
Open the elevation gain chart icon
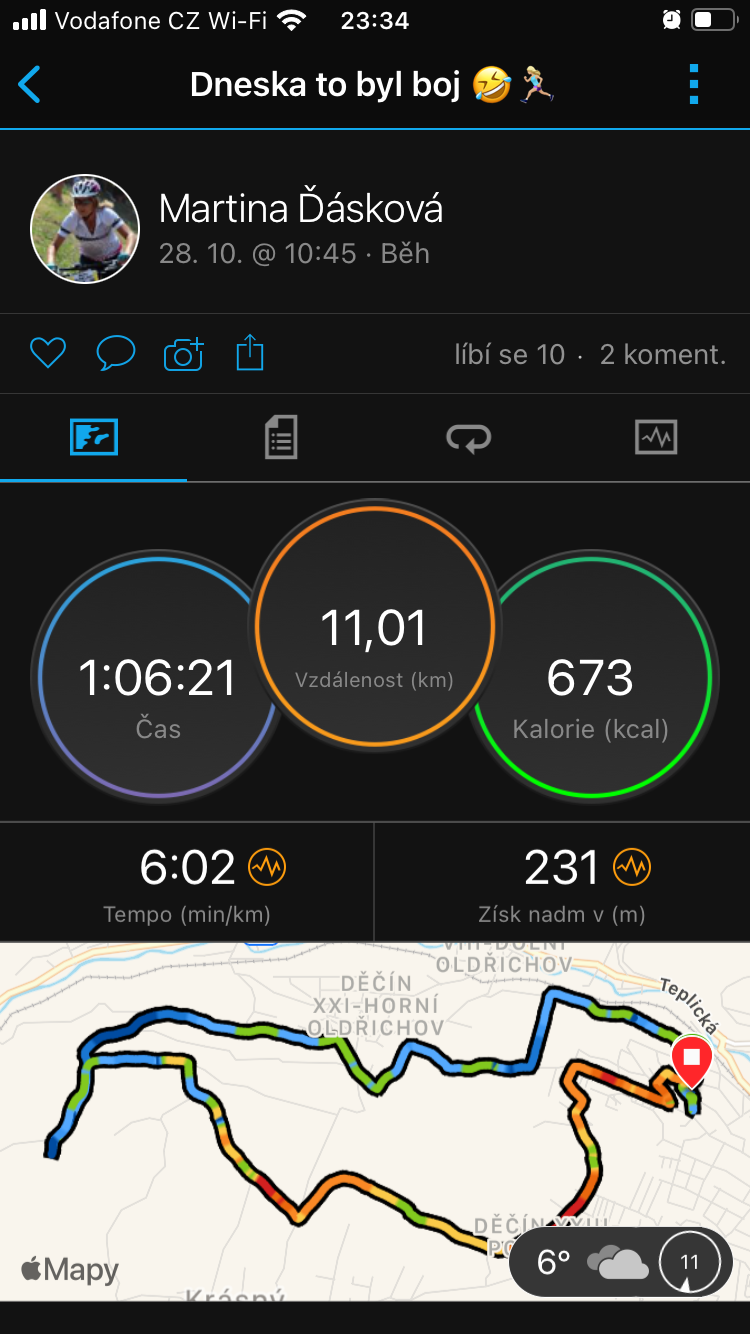pos(632,867)
